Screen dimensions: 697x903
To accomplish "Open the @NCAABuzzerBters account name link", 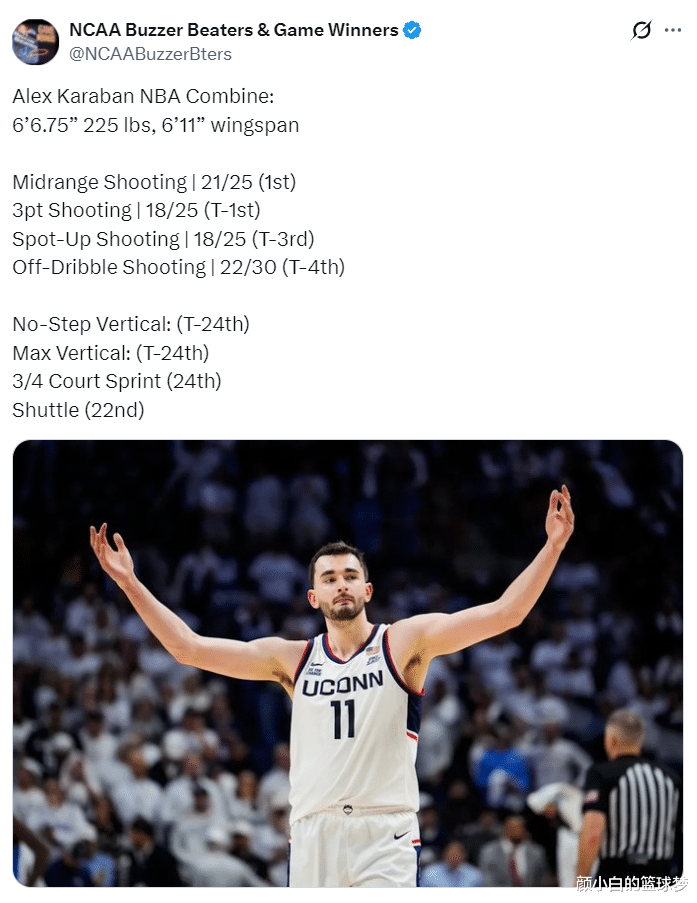I will (150, 54).
